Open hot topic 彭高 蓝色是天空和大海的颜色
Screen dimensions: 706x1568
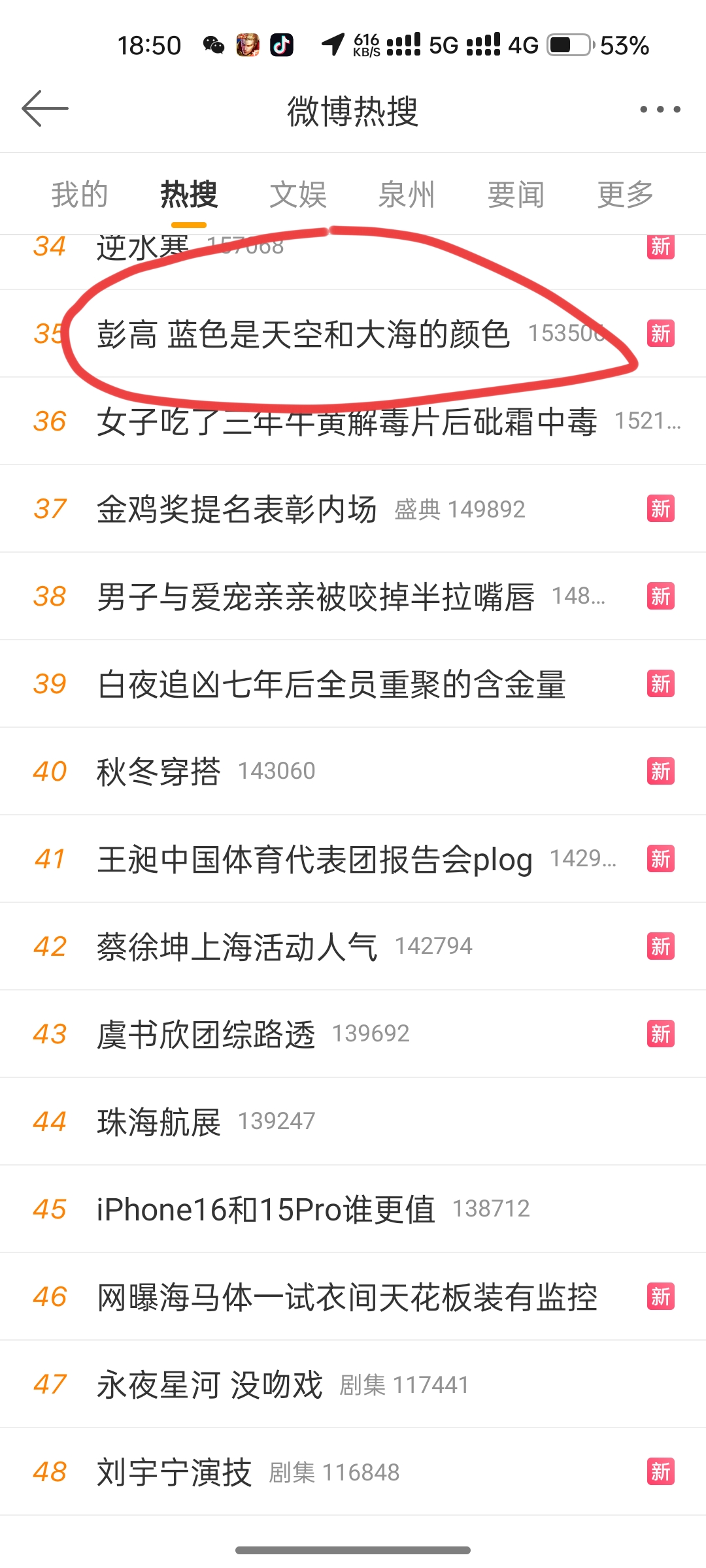[303, 334]
